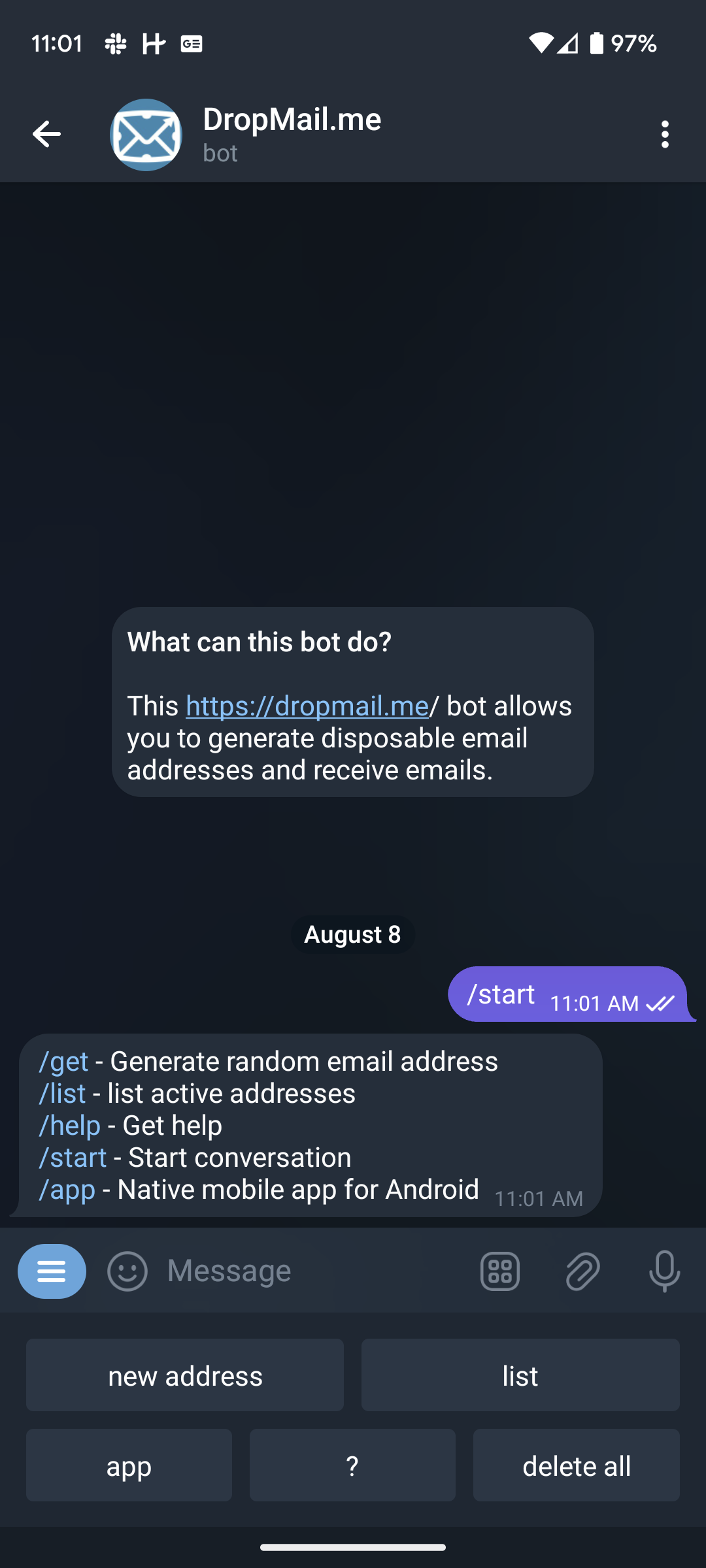The width and height of the screenshot is (706, 1568).
Task: Open the attach file paperclip icon
Action: pos(582,1270)
